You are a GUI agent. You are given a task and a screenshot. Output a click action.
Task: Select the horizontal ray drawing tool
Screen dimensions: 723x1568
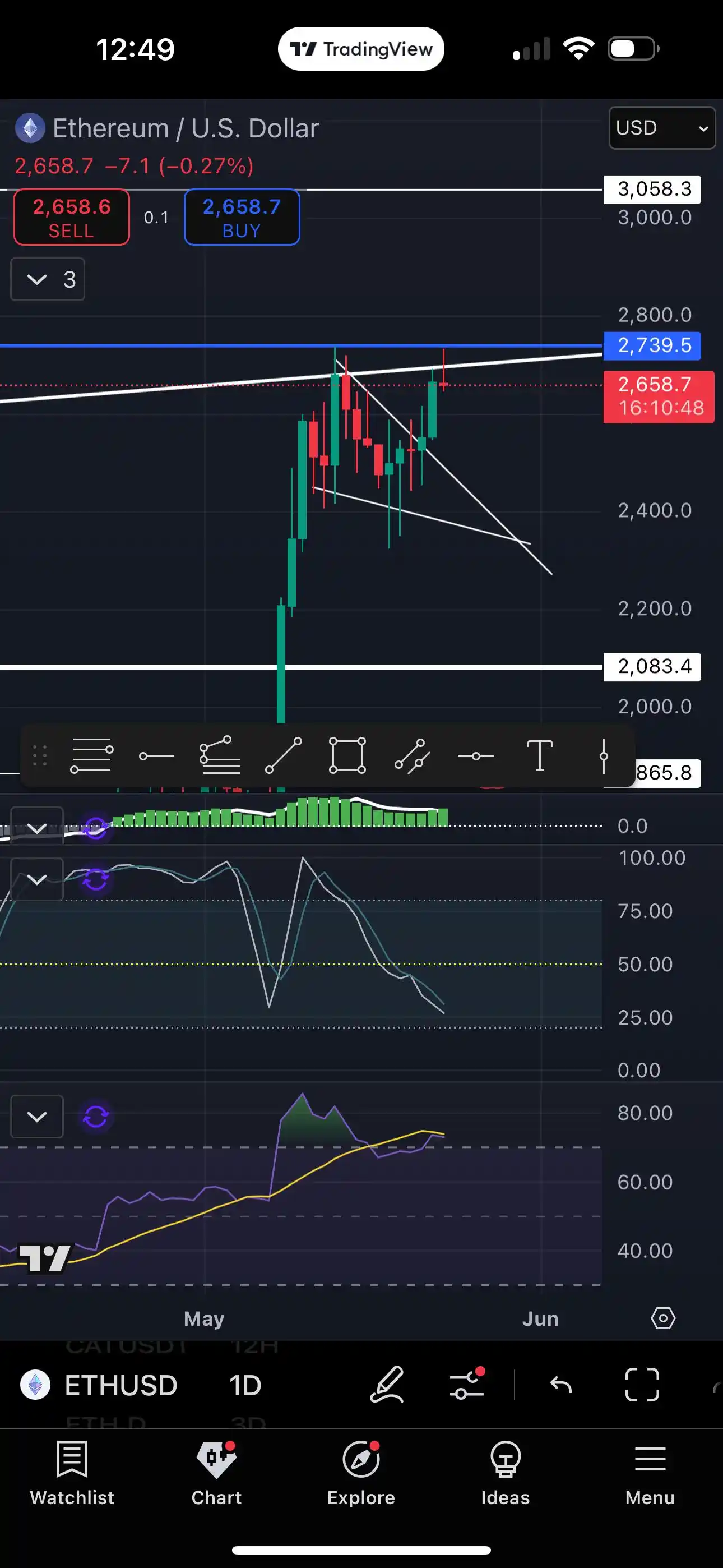point(156,756)
